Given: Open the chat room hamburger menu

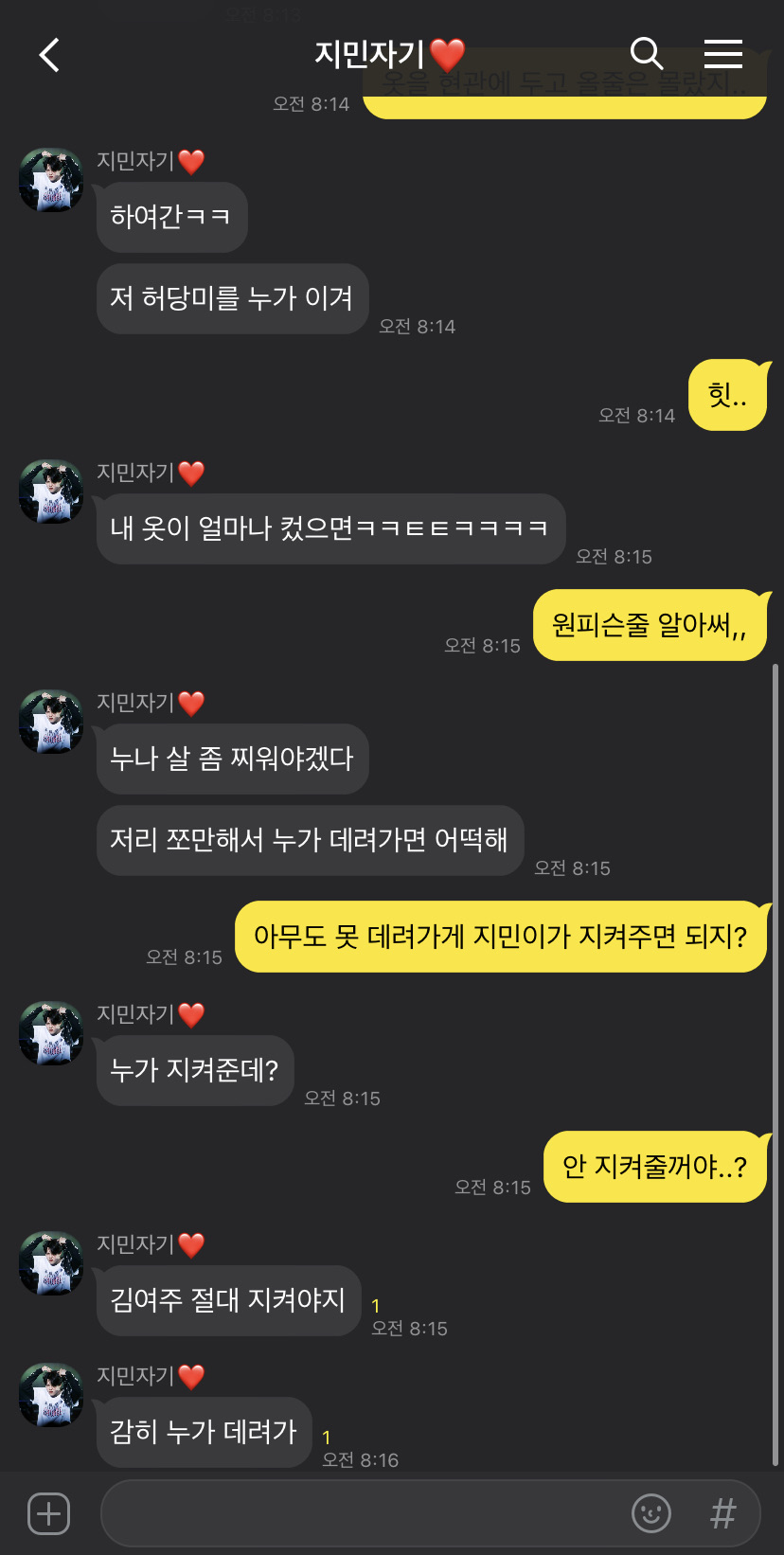Looking at the screenshot, I should pyautogui.click(x=723, y=55).
